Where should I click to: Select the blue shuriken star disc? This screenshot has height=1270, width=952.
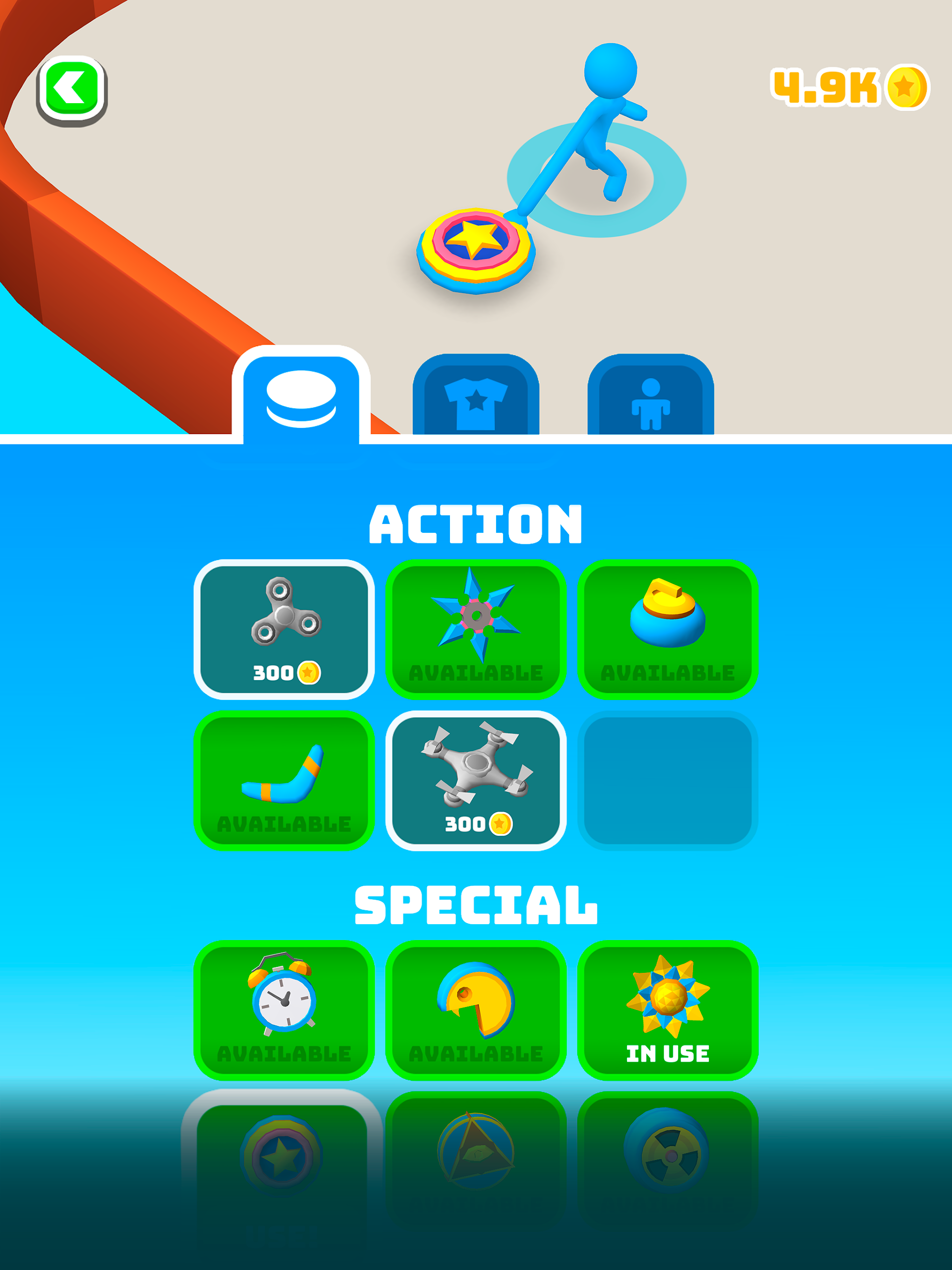(x=476, y=630)
